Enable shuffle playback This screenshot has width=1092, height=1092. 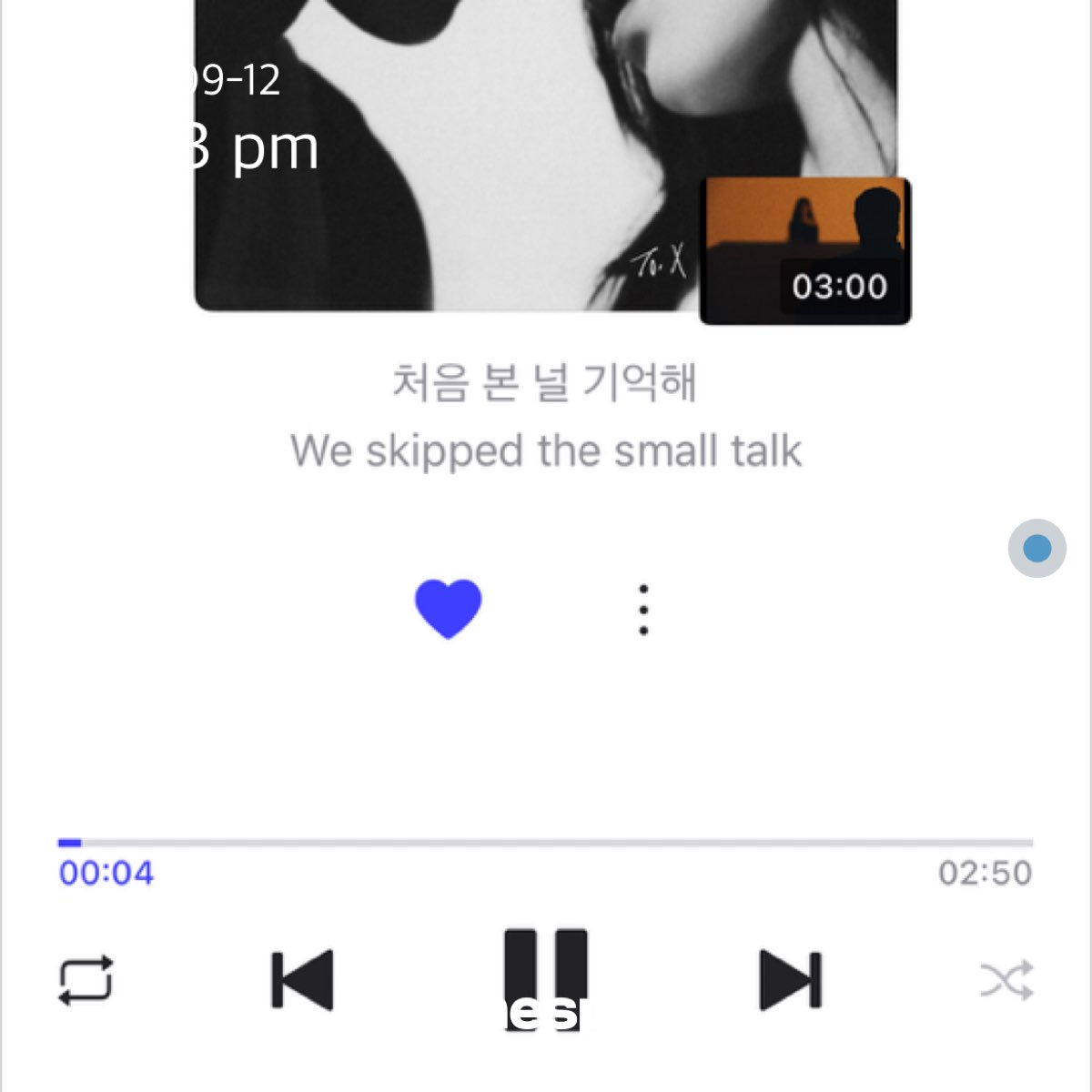coord(1006,980)
